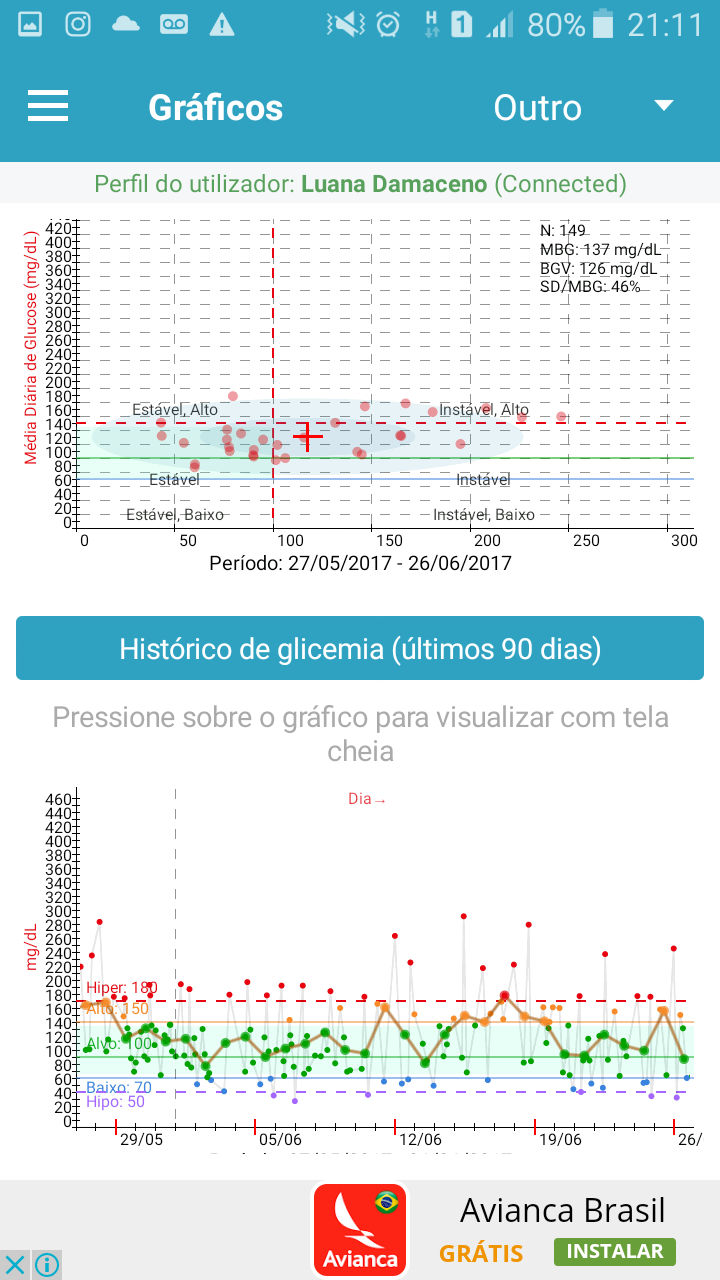
Task: Tap the voicemail notification icon
Action: click(x=175, y=24)
